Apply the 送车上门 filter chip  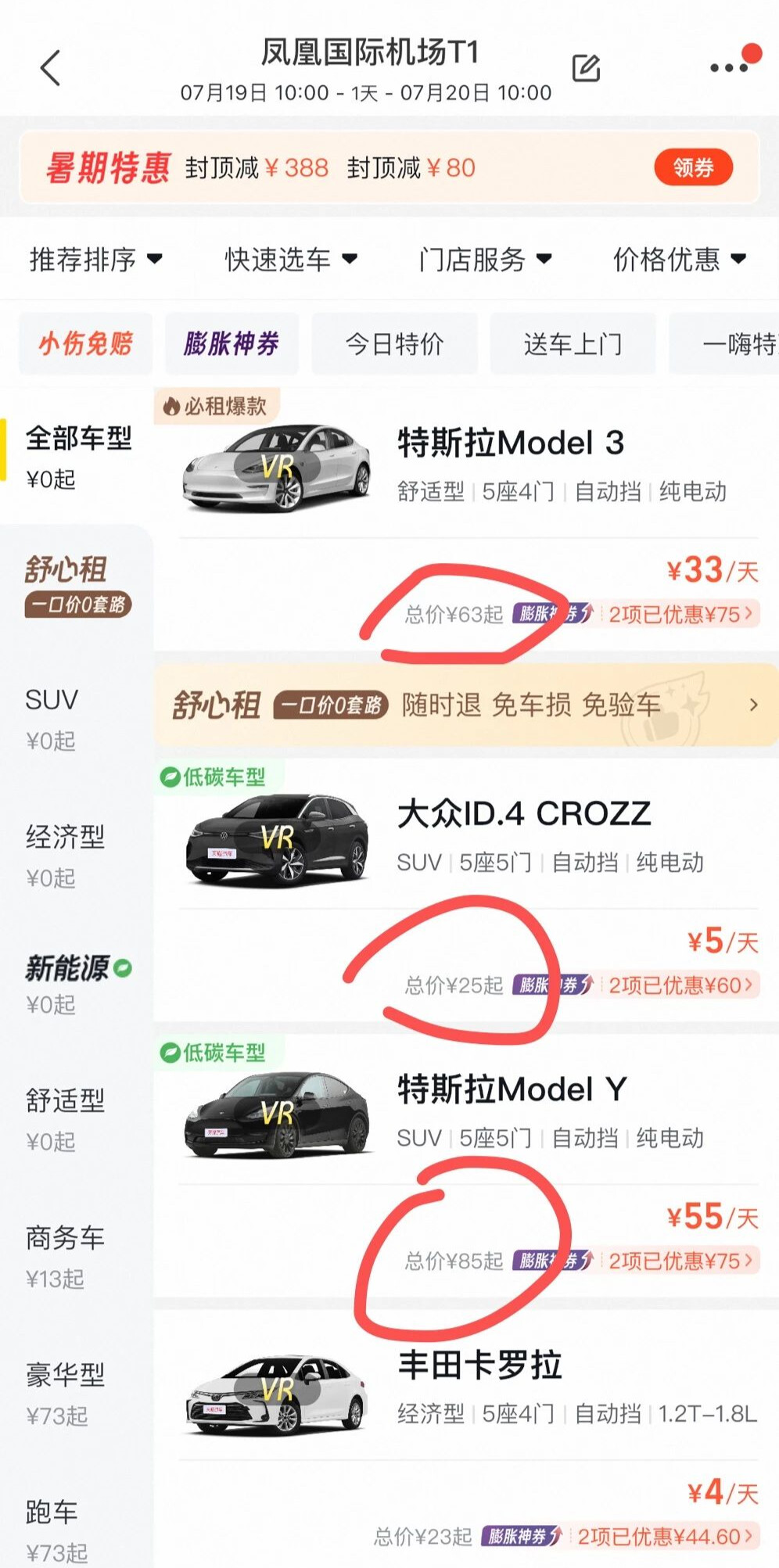point(573,343)
